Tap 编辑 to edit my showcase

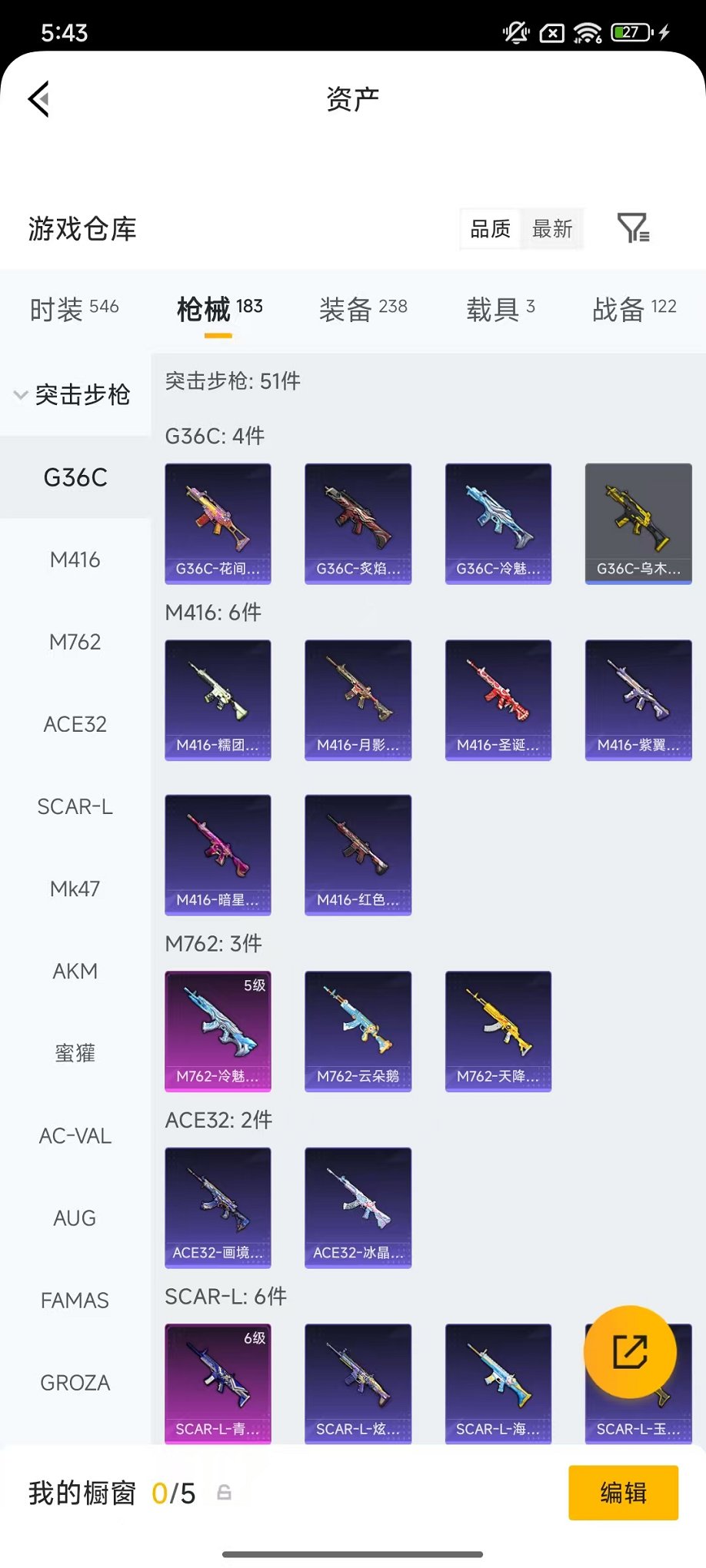coord(623,1493)
